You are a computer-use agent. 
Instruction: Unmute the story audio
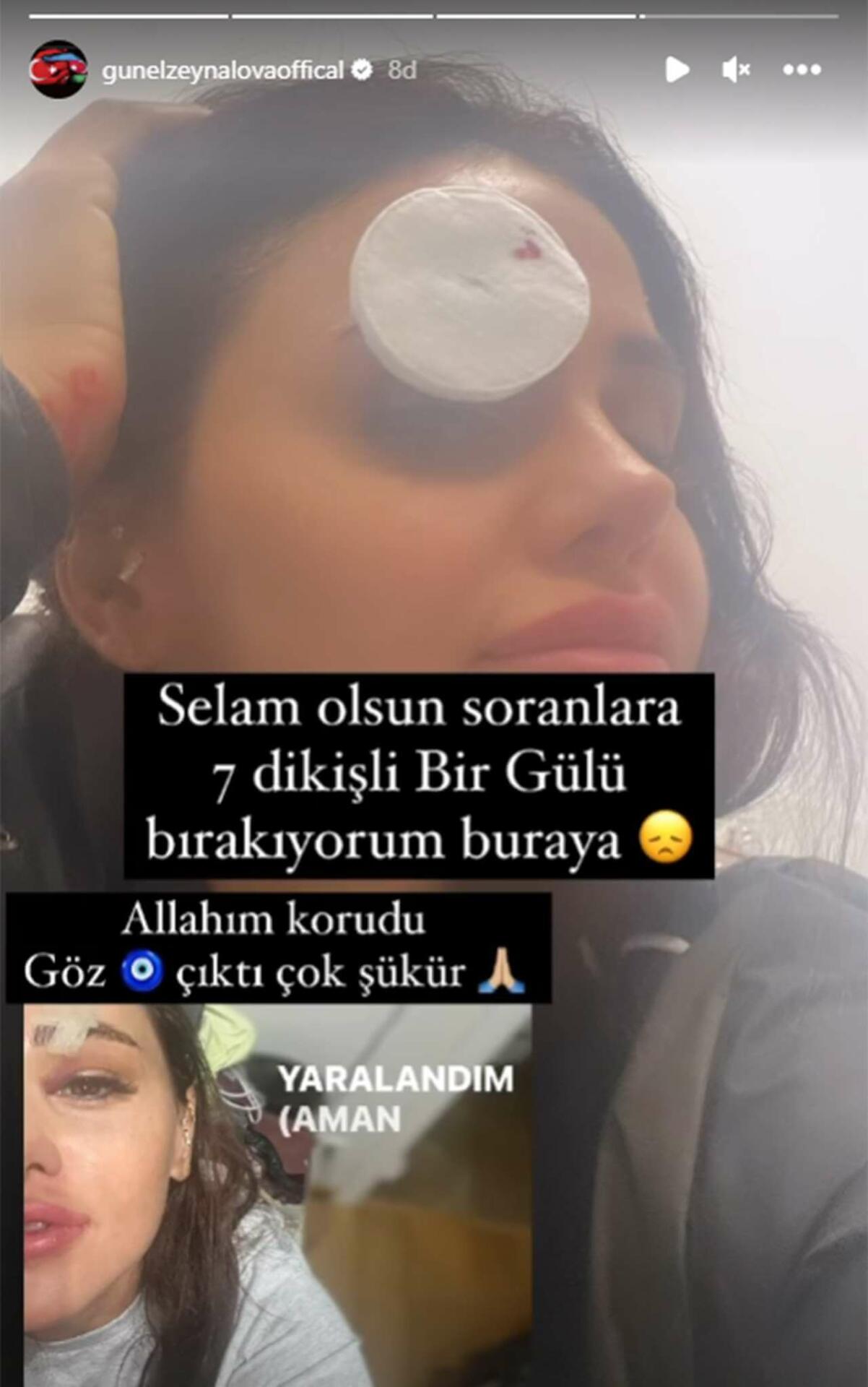(x=736, y=70)
